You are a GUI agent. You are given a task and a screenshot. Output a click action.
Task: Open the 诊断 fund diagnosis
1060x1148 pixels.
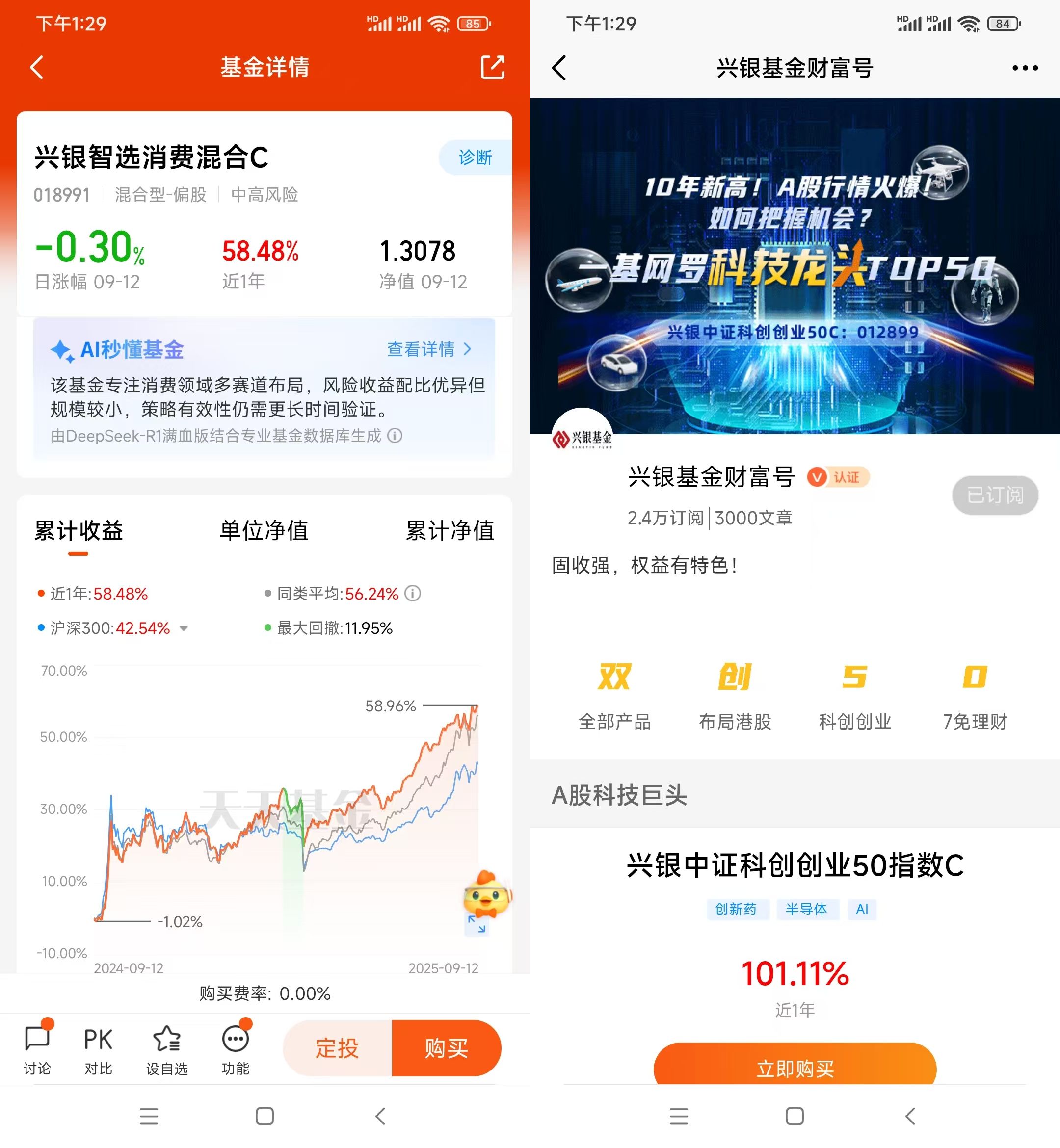tap(475, 157)
